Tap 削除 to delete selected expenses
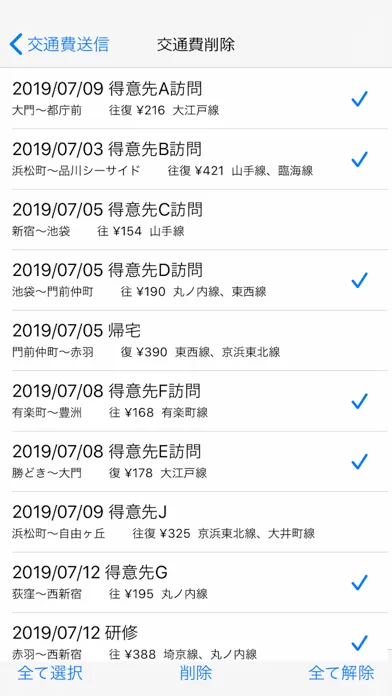392x696 pixels. [x=196, y=673]
